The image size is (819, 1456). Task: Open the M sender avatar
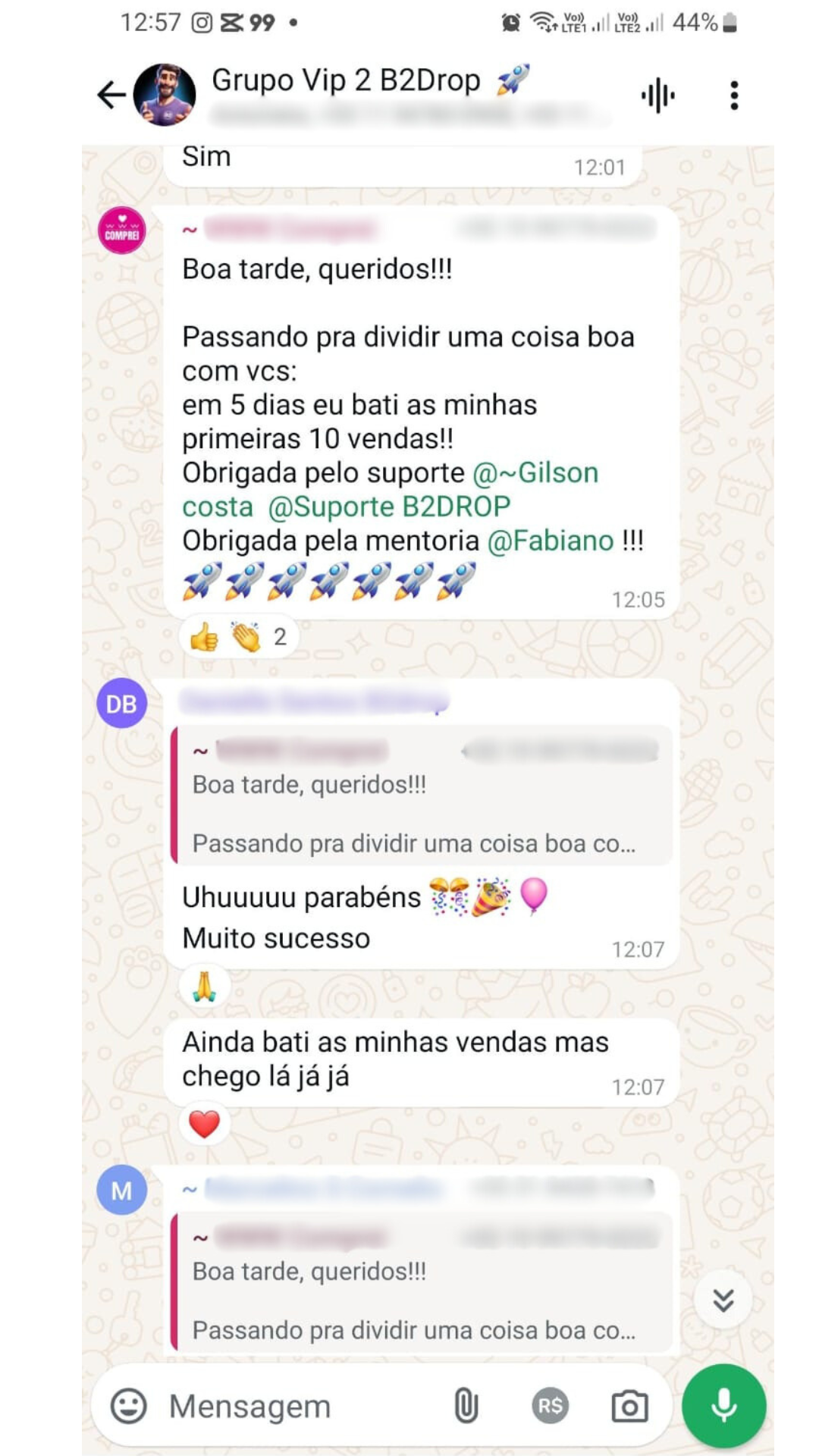coord(121,1190)
